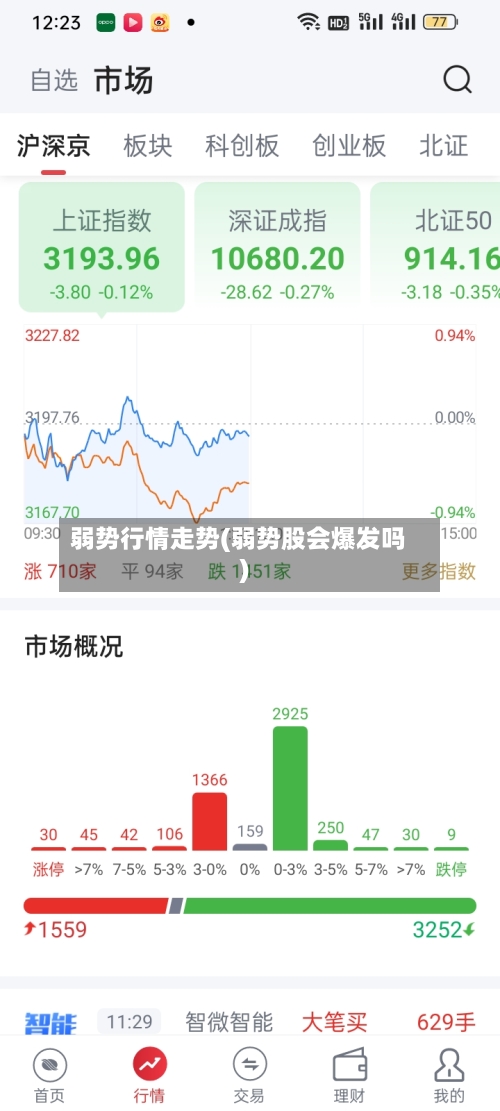The image size is (500, 1111).
Task: Tap the 沪深京 tab
Action: coord(53,145)
